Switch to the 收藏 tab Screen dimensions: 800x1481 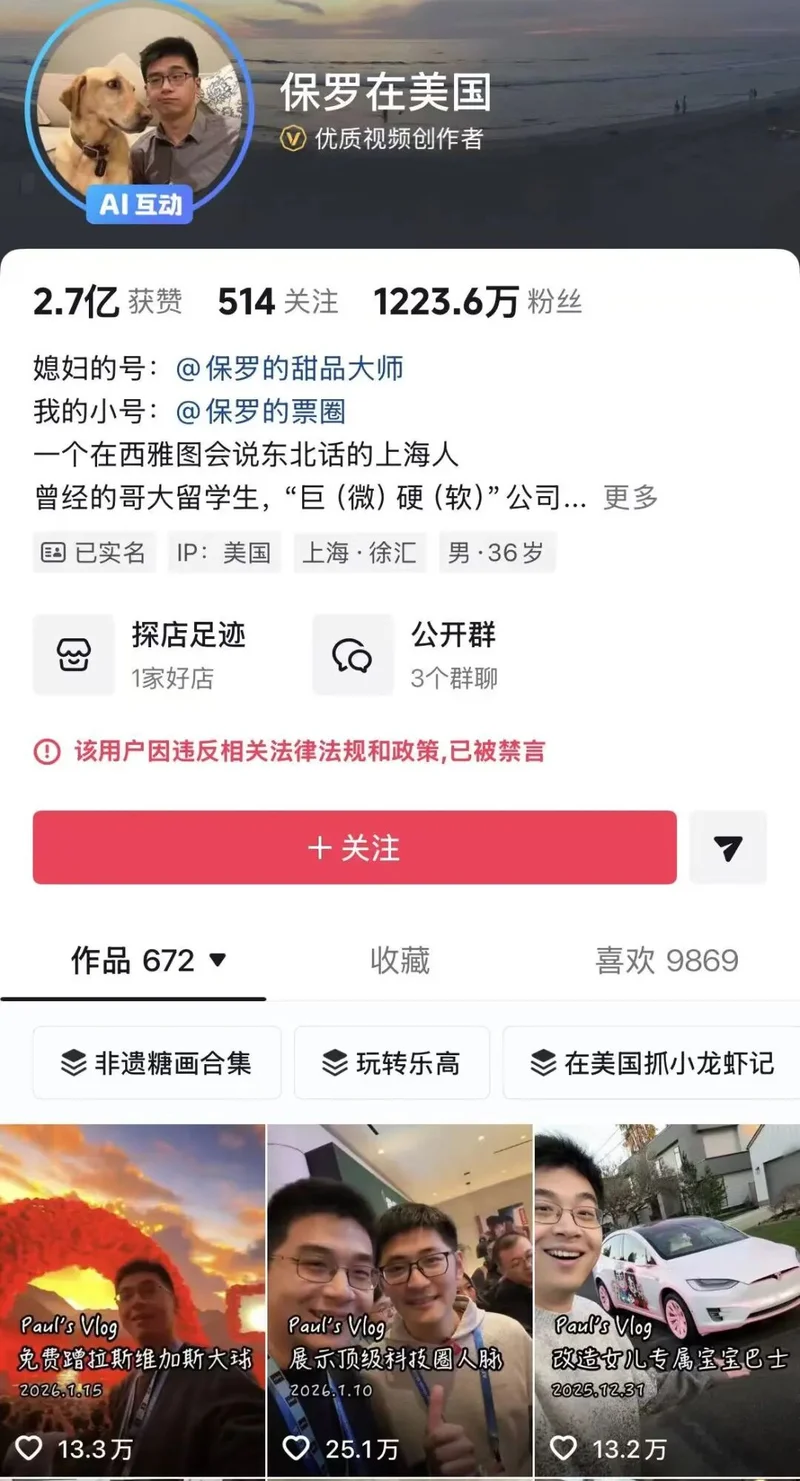tap(400, 961)
